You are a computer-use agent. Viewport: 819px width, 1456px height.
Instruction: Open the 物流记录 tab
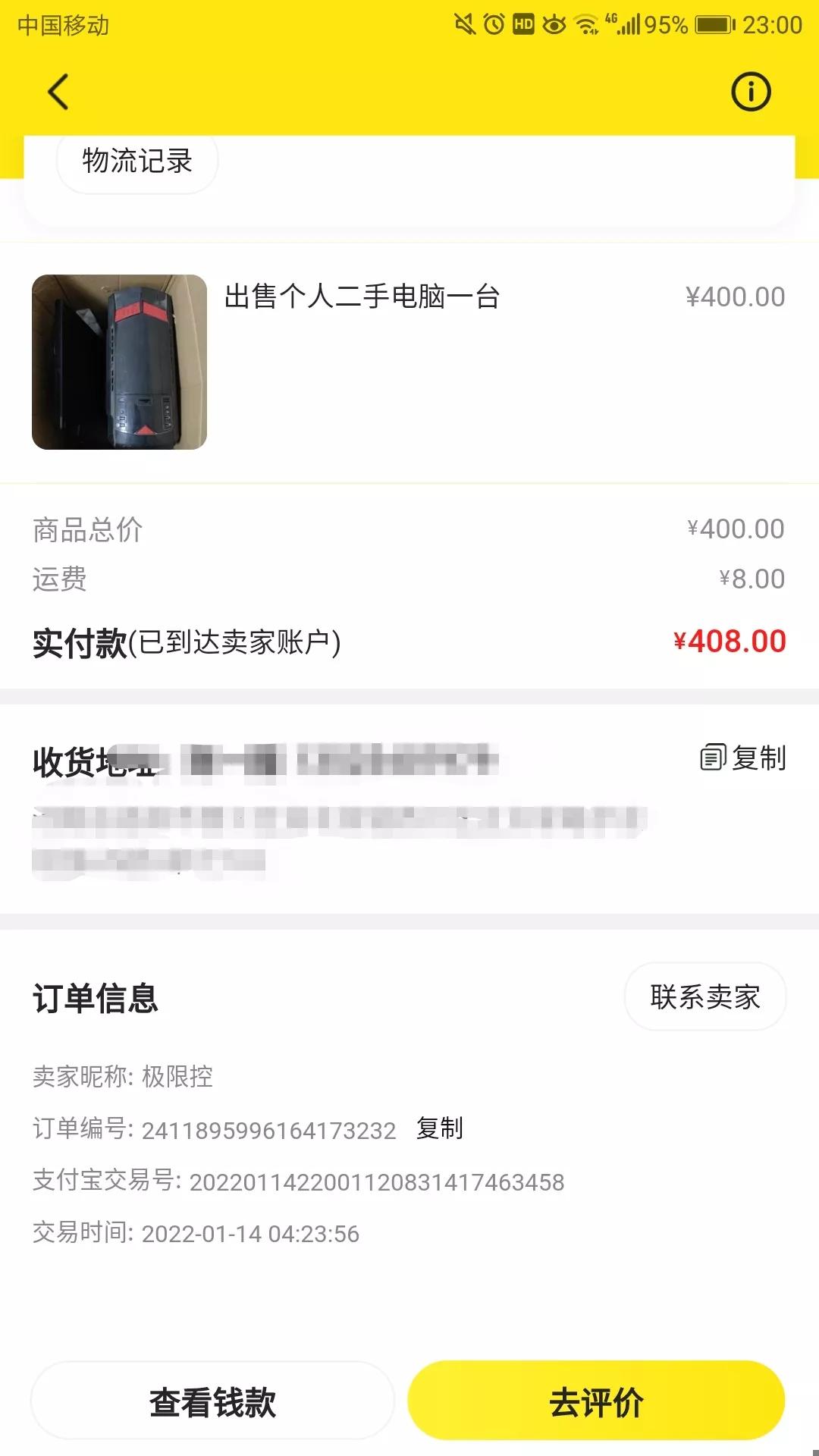tap(136, 161)
